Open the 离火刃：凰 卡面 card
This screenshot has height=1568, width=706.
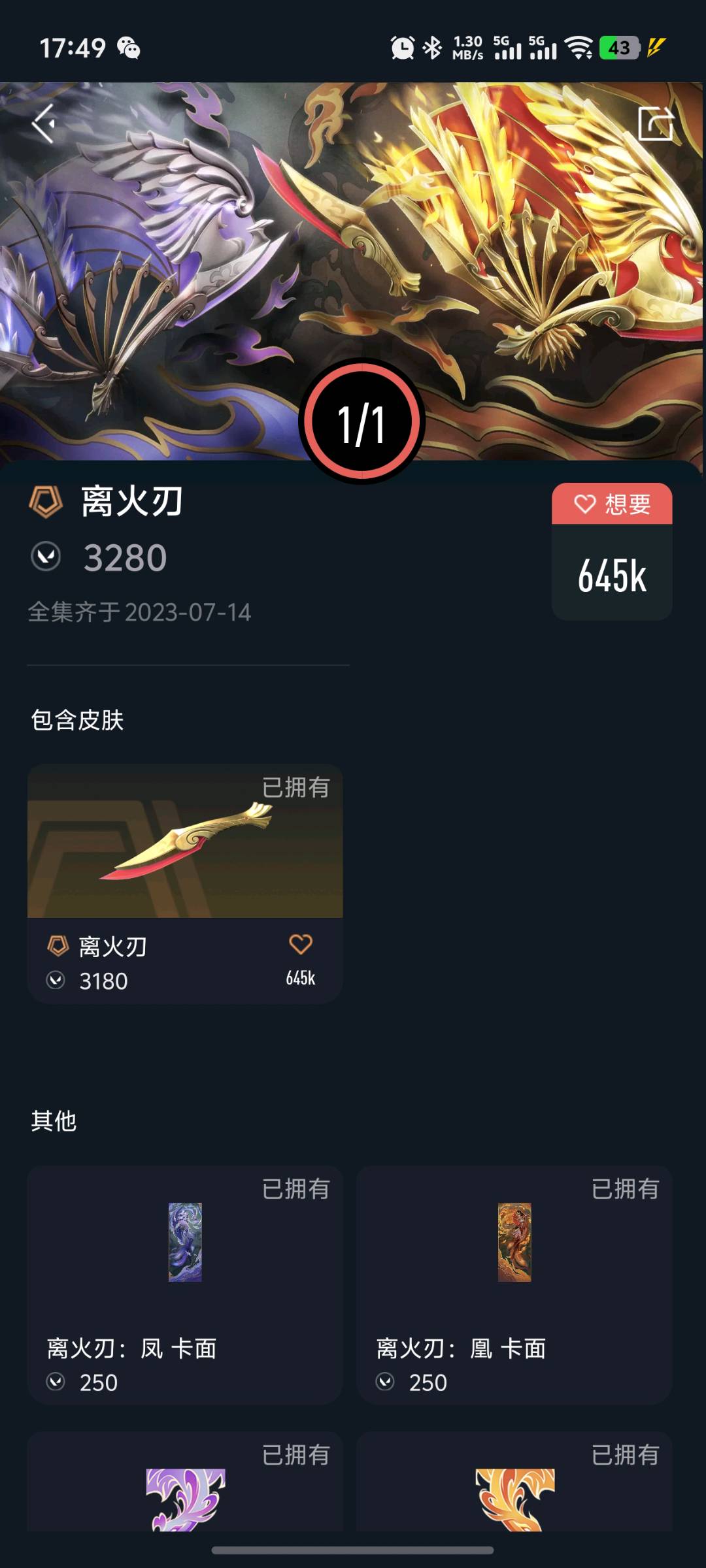click(x=514, y=1284)
